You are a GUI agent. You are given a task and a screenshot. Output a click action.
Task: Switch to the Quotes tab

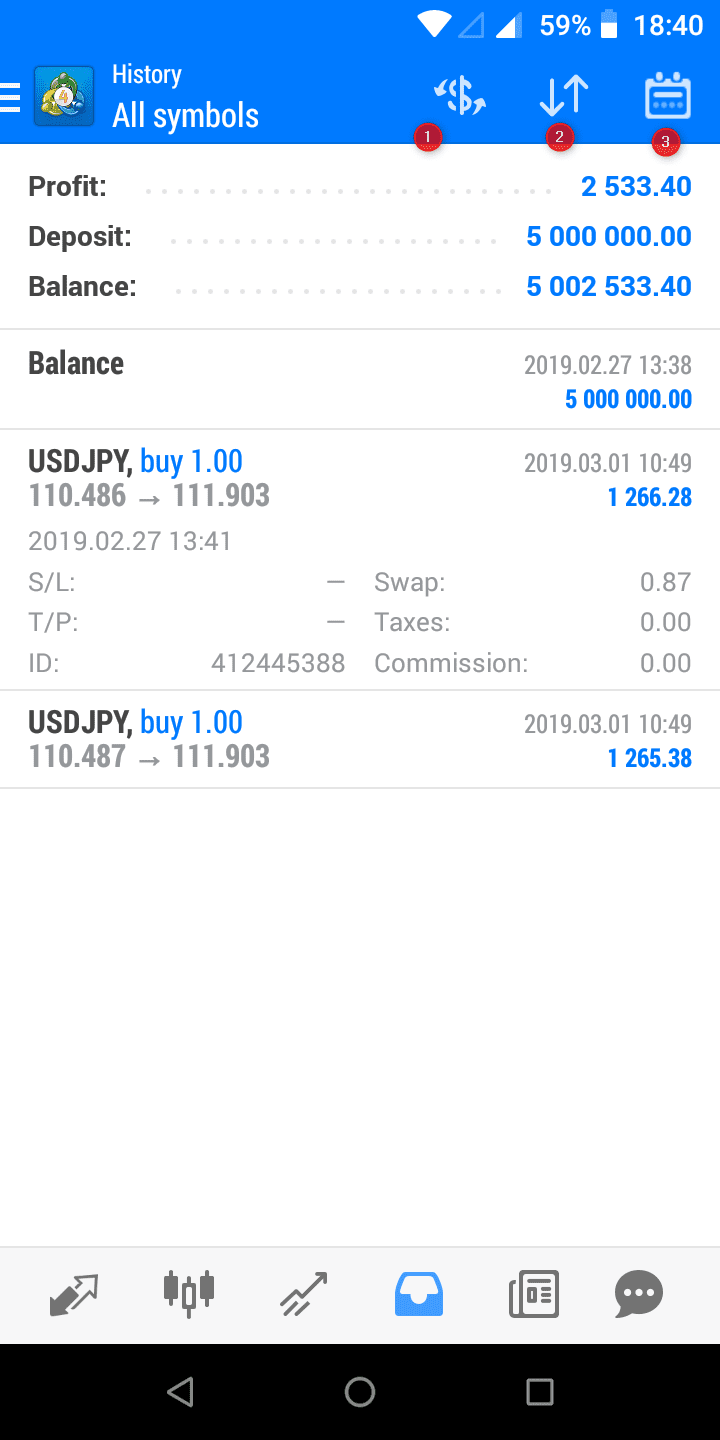[74, 1295]
